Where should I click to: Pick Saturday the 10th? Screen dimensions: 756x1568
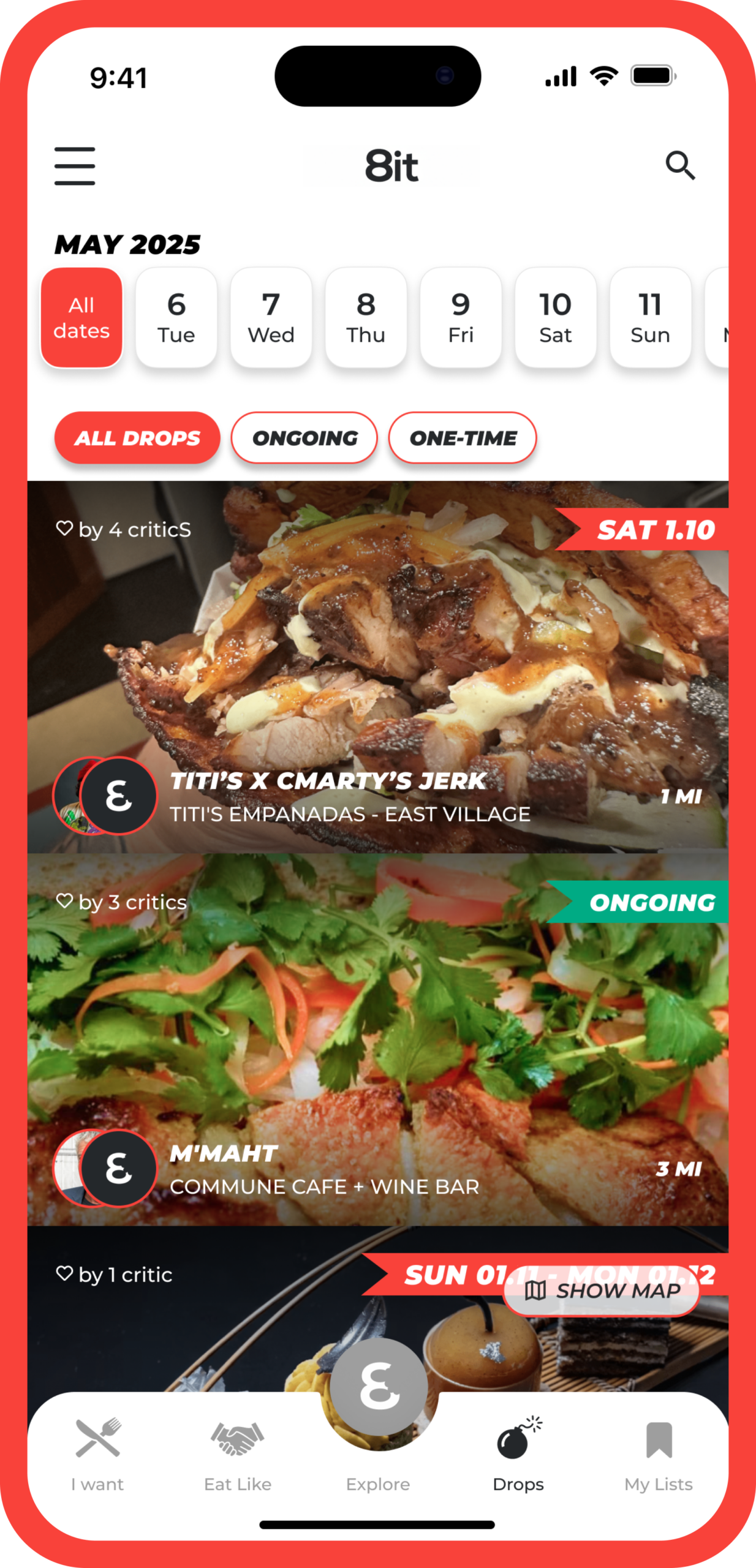(556, 318)
